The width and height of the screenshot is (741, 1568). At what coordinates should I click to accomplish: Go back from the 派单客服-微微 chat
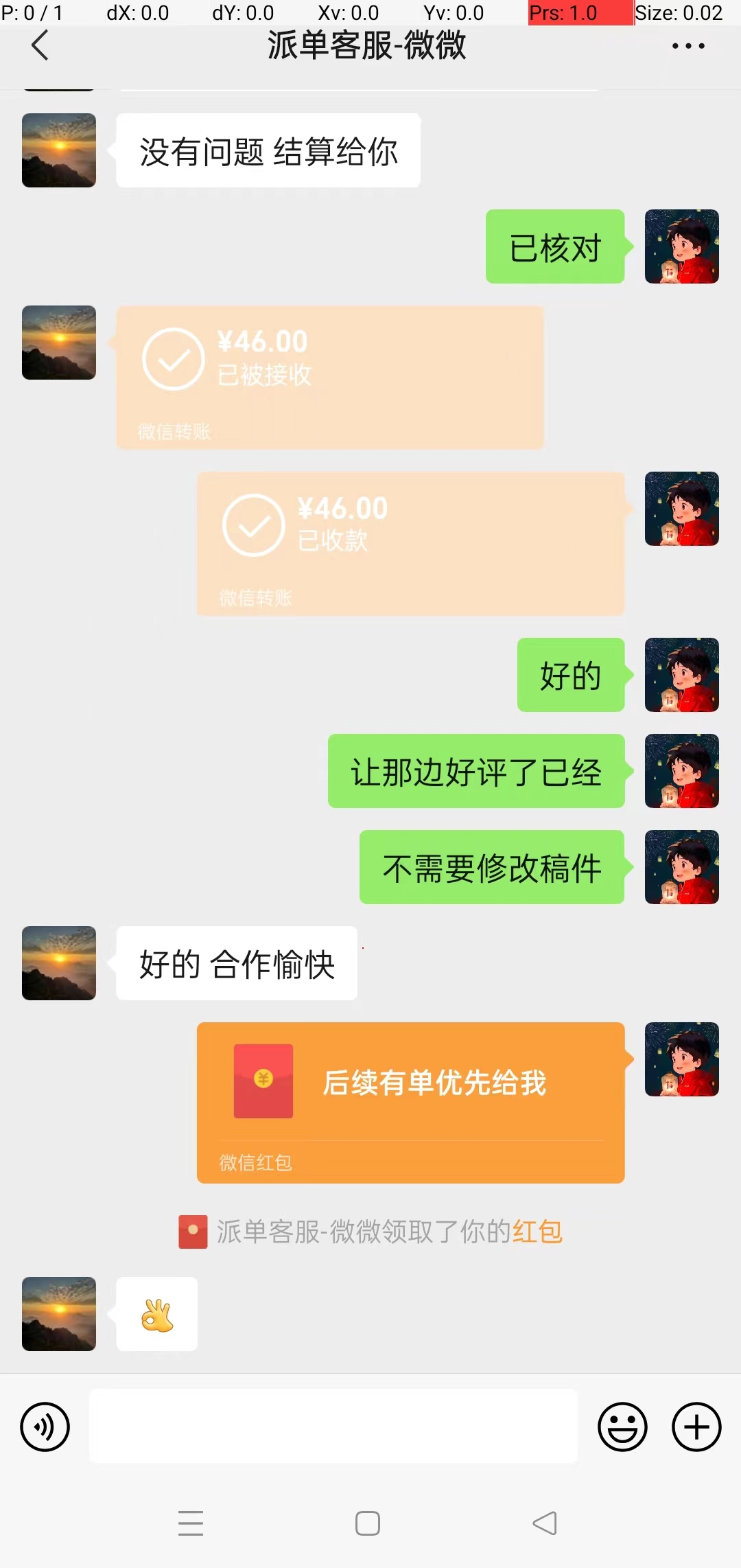(x=40, y=46)
